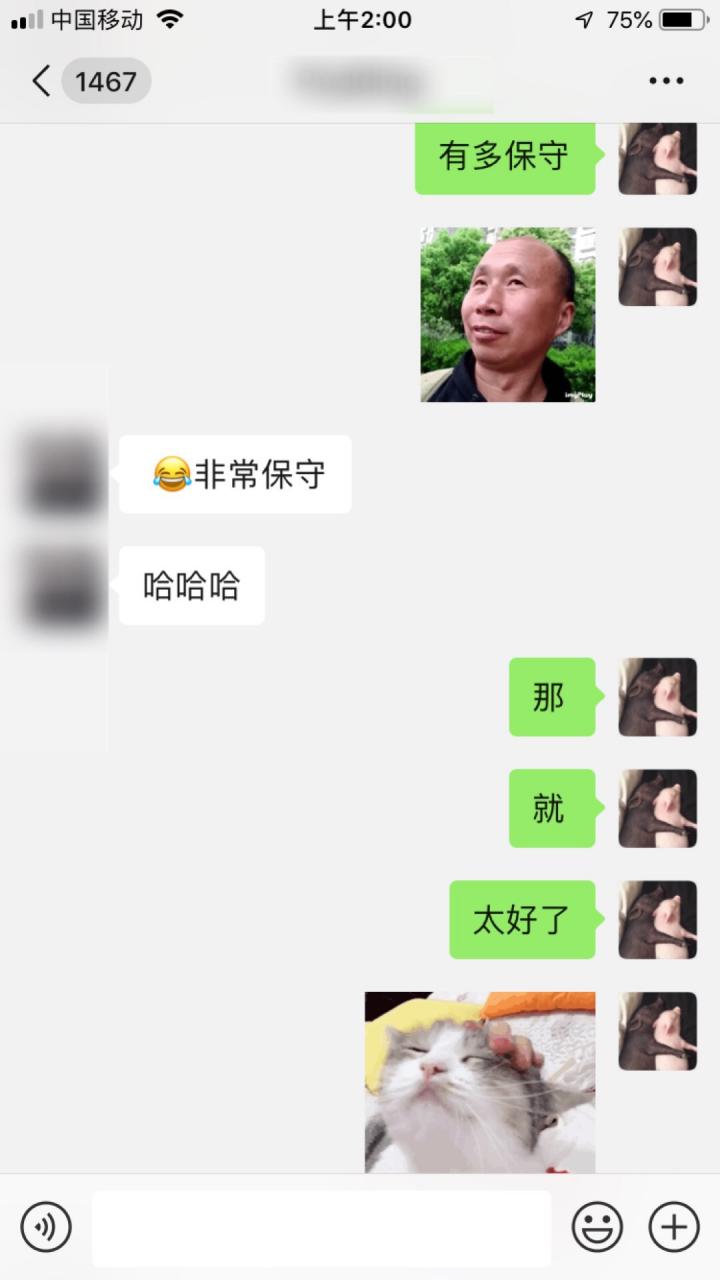Open my avatar beside the 太好了 message
The image size is (720, 1280).
657,919
